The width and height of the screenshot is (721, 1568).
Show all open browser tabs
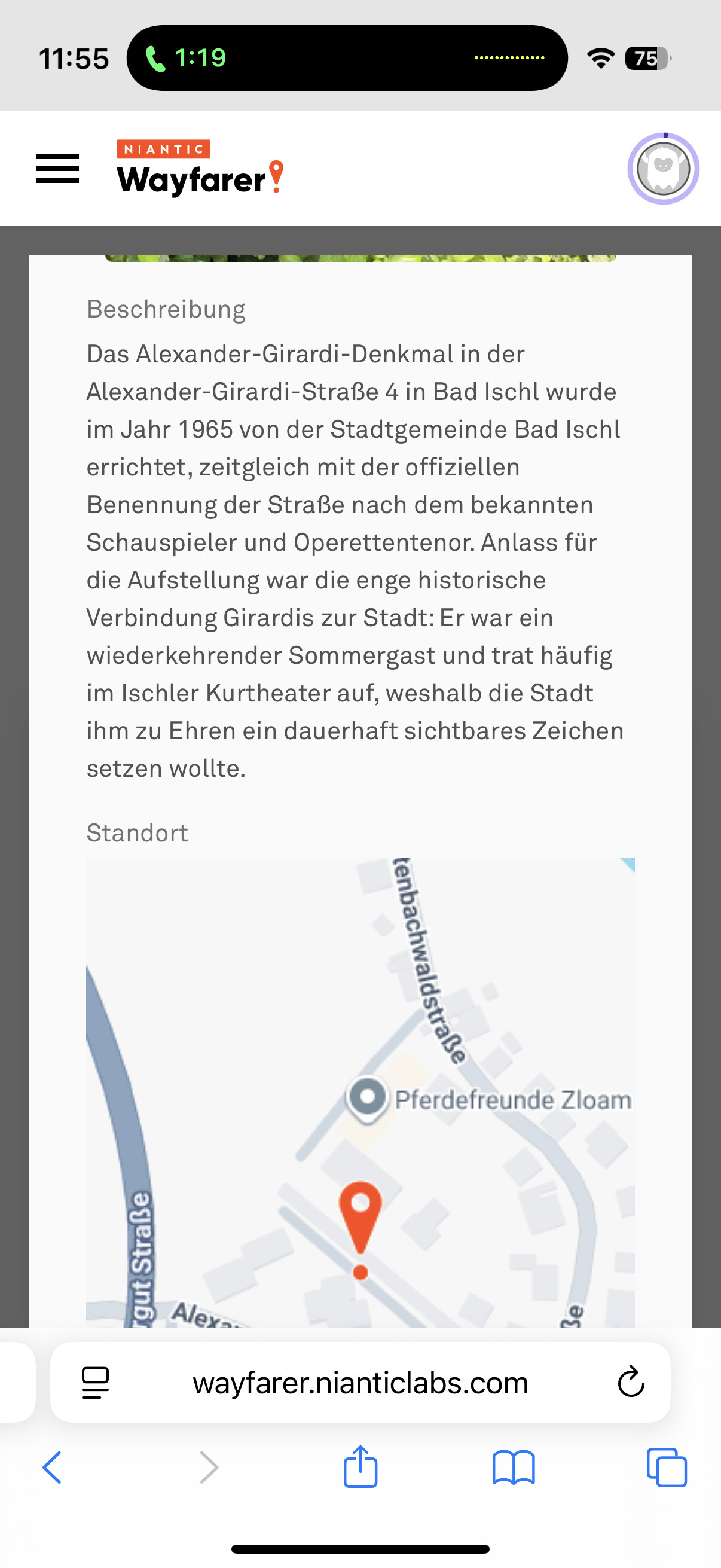click(x=667, y=1467)
